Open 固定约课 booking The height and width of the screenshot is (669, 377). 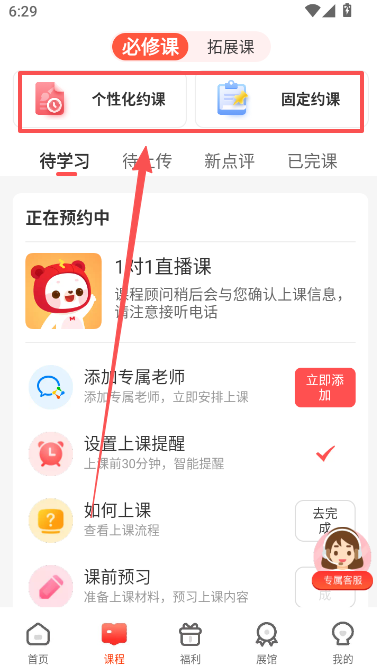(279, 100)
